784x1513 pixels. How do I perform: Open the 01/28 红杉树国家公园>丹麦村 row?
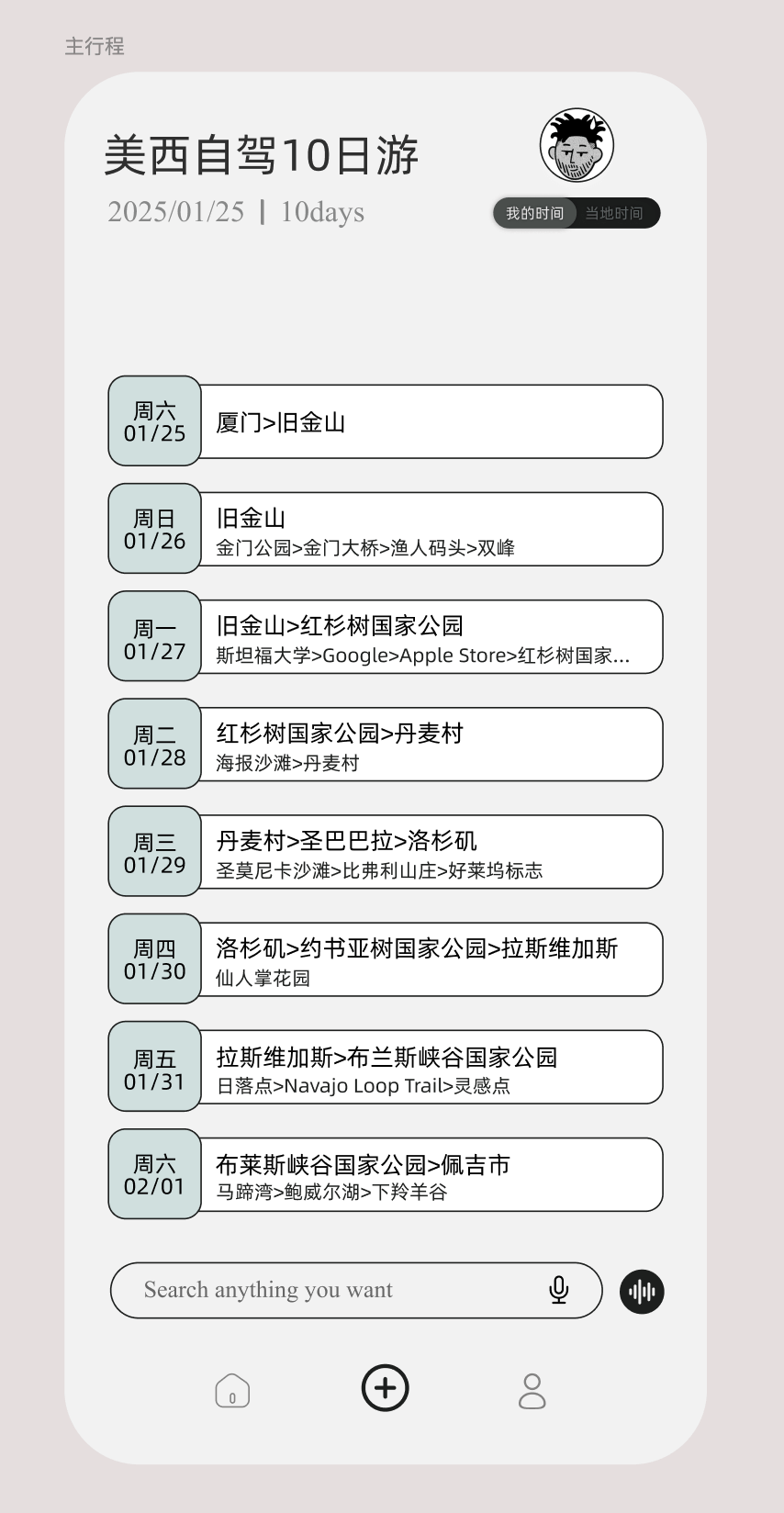coord(386,744)
